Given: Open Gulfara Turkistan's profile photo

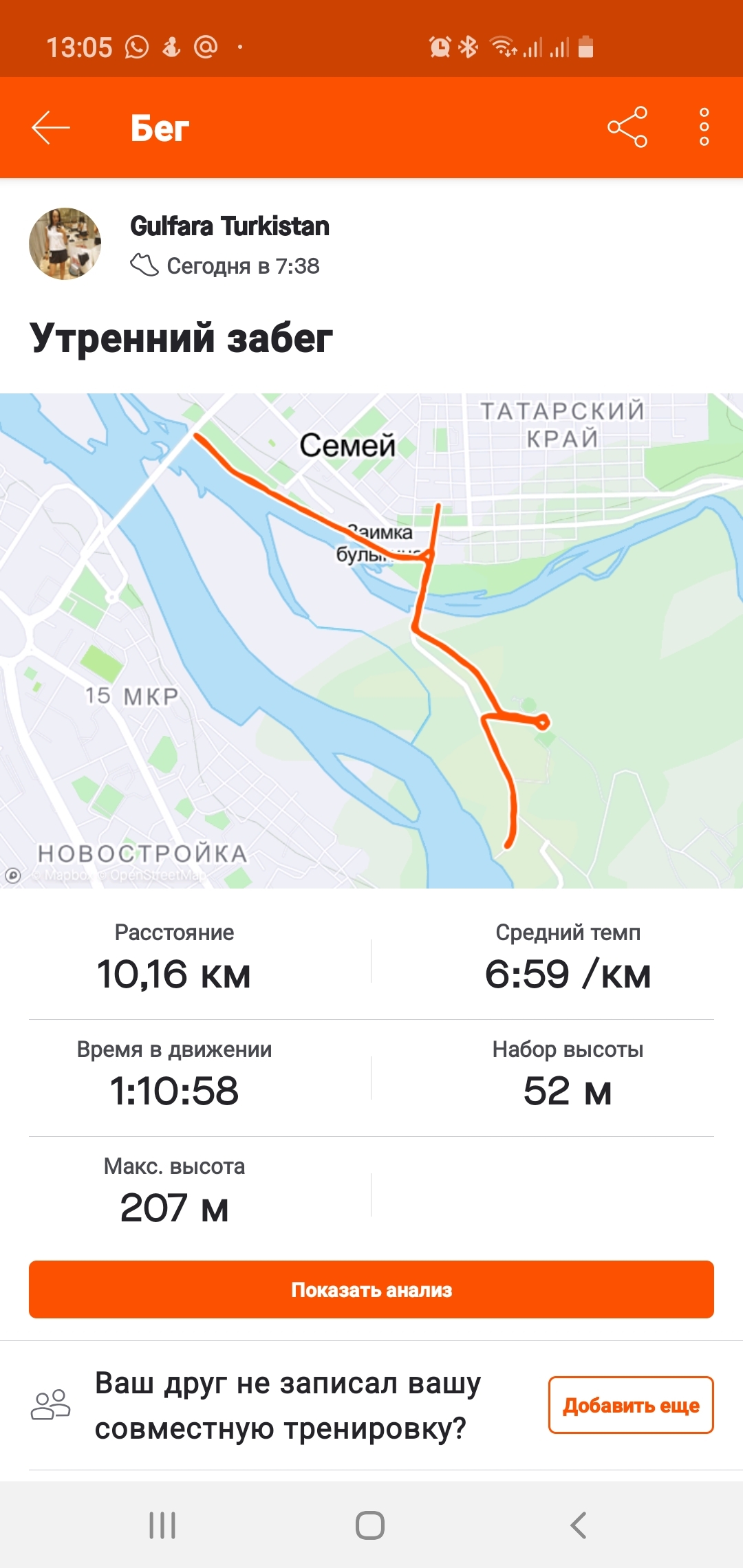Looking at the screenshot, I should pyautogui.click(x=65, y=243).
